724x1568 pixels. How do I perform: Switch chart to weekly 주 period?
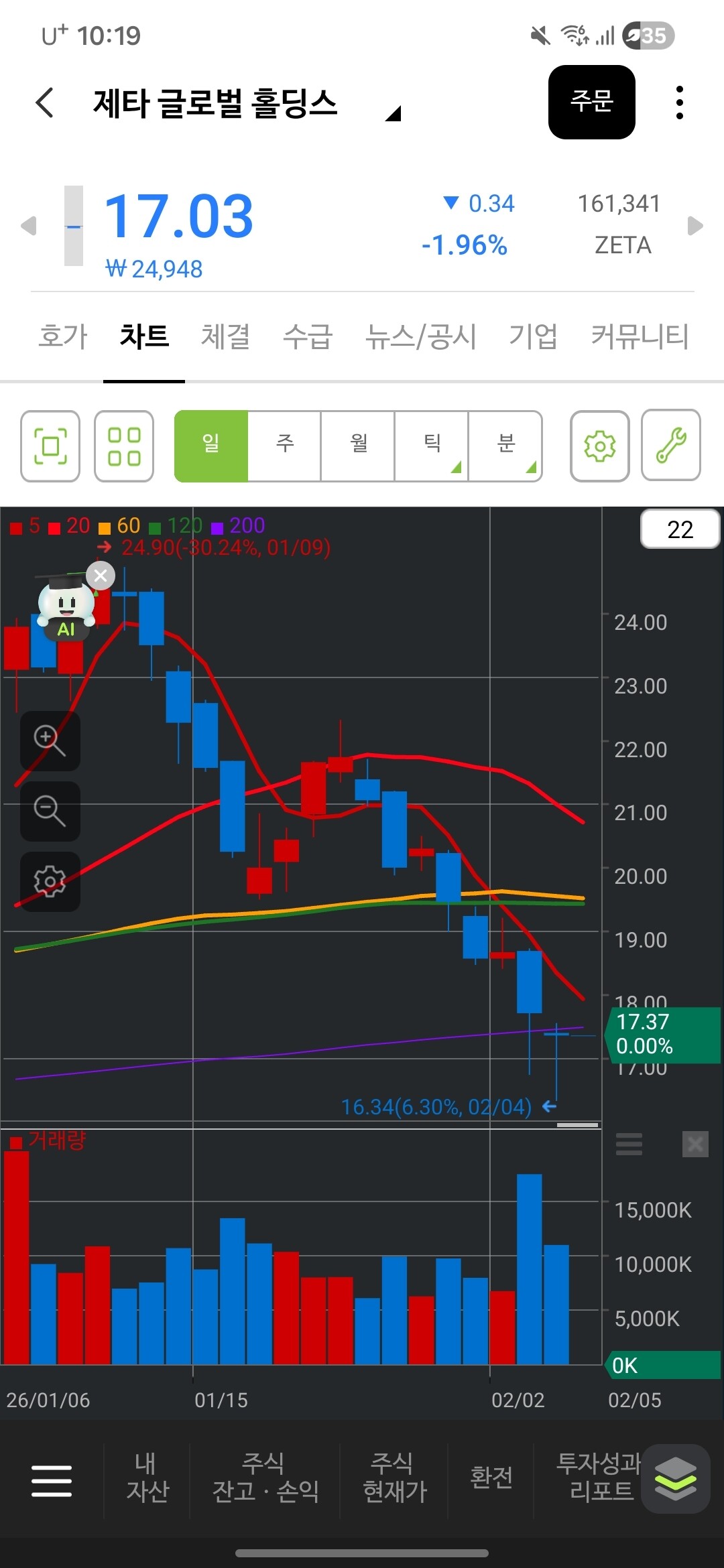click(284, 445)
